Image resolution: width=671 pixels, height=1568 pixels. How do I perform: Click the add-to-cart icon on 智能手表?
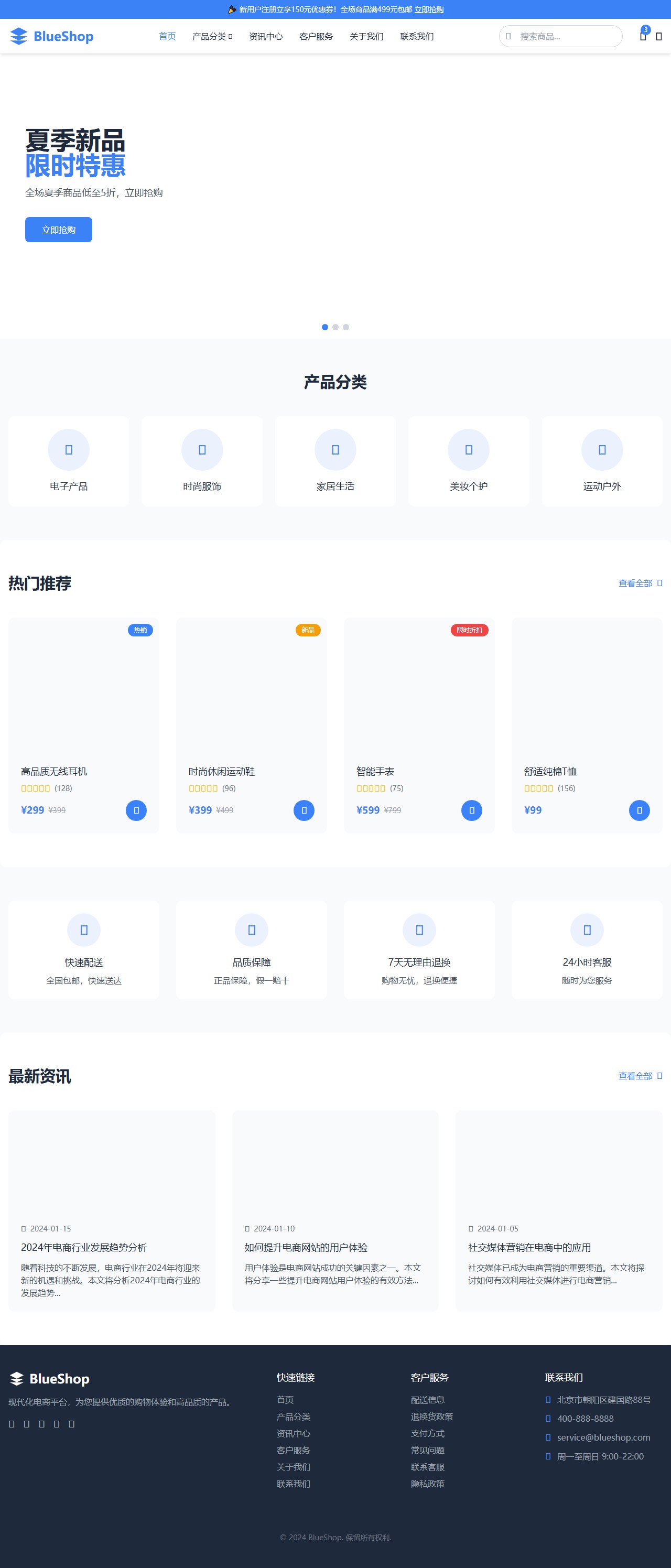pyautogui.click(x=471, y=810)
